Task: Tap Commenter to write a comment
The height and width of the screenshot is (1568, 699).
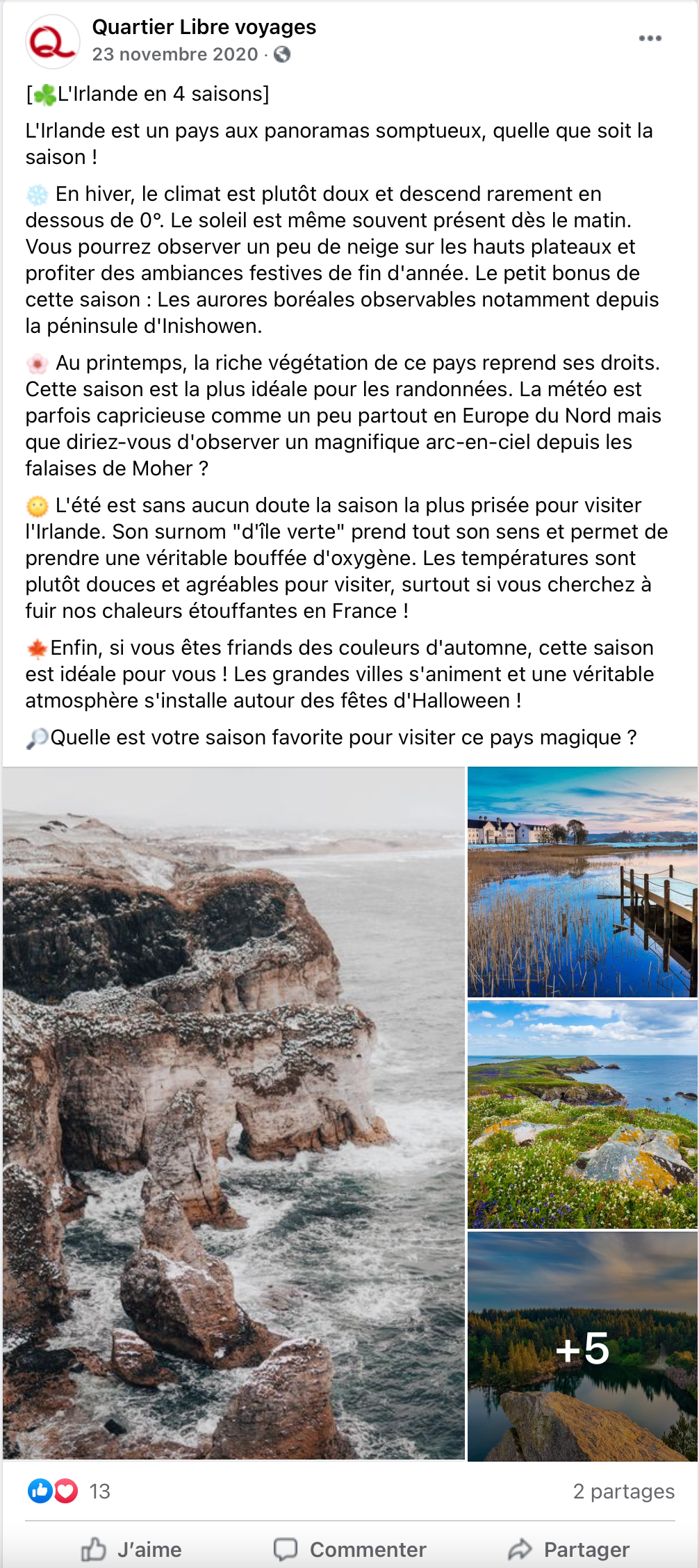Action: click(350, 1549)
